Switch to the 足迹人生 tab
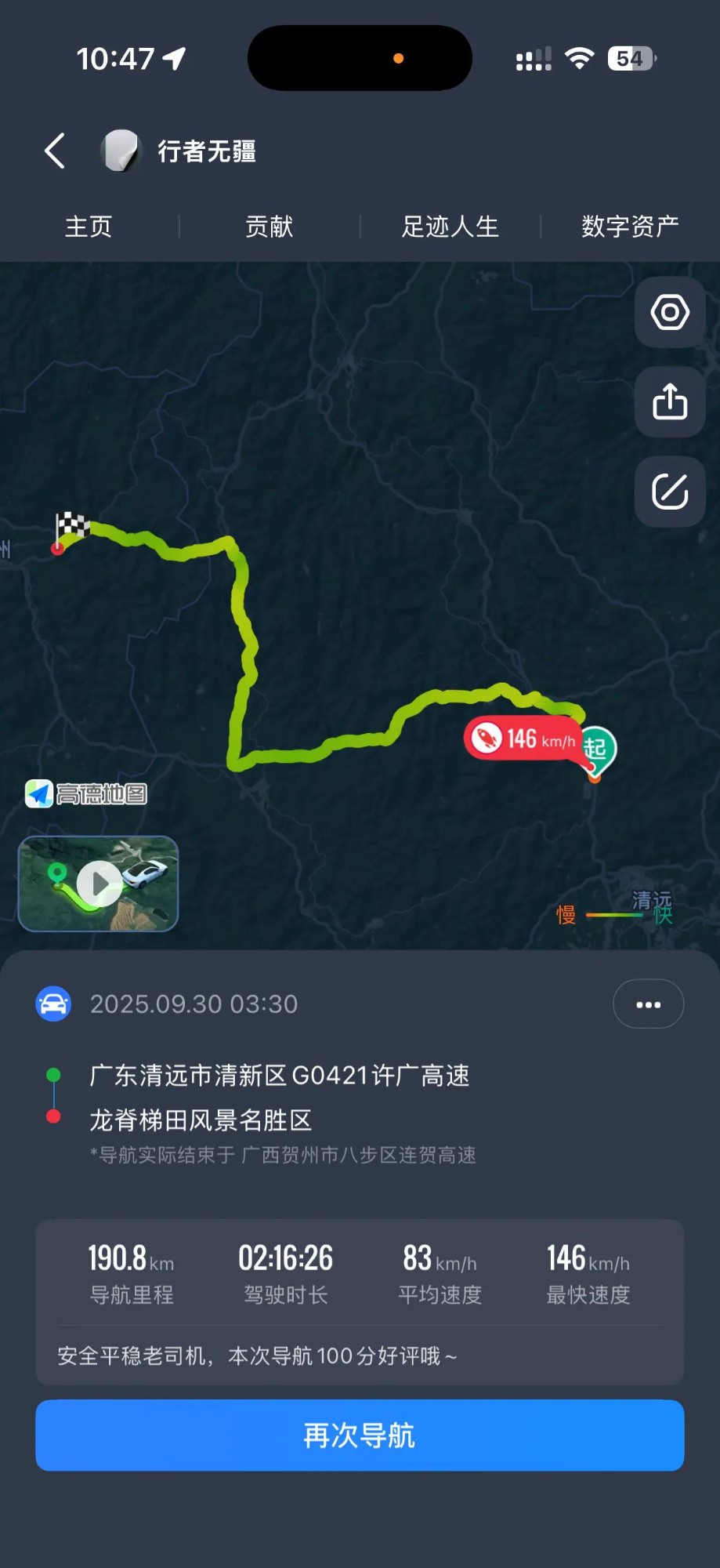 pyautogui.click(x=450, y=227)
